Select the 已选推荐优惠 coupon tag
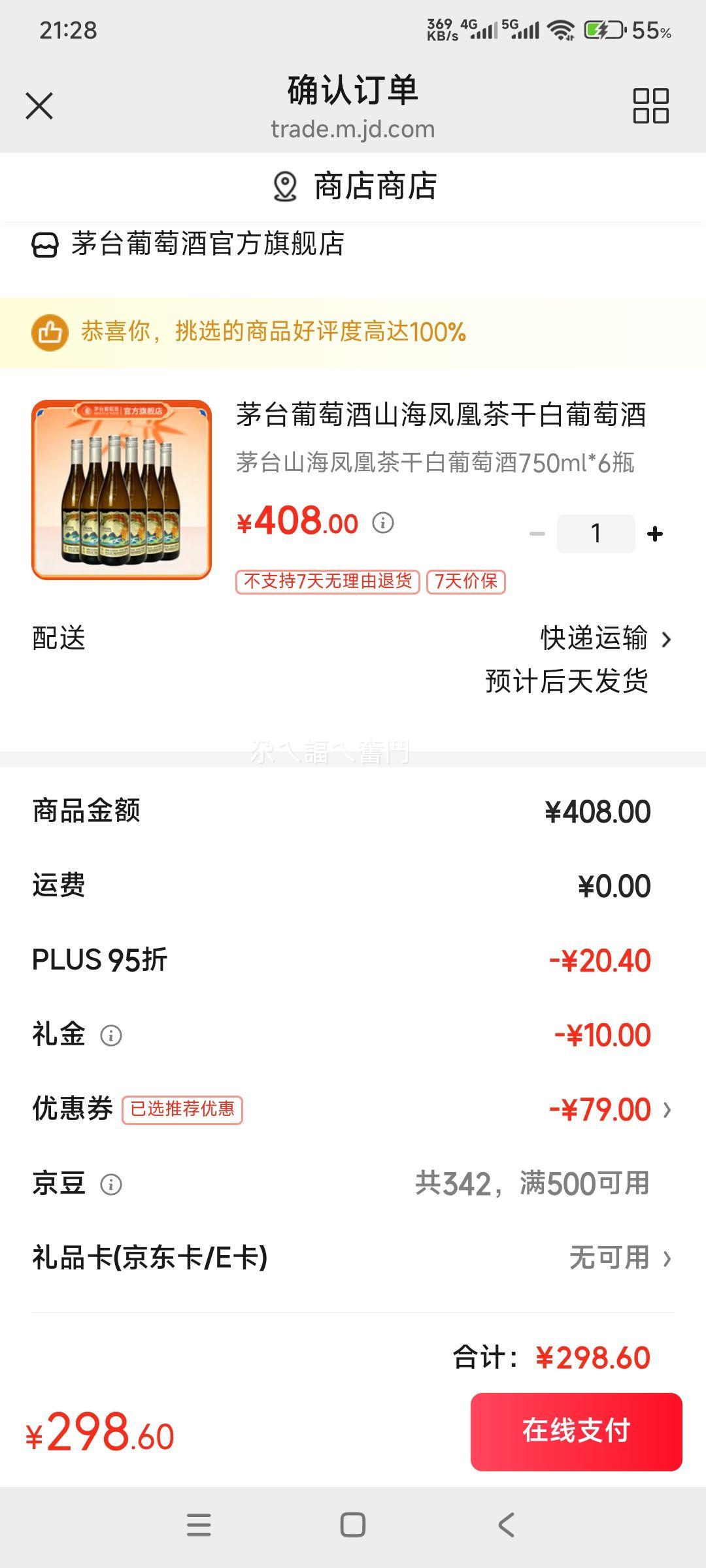This screenshot has width=706, height=1568. coord(183,1109)
